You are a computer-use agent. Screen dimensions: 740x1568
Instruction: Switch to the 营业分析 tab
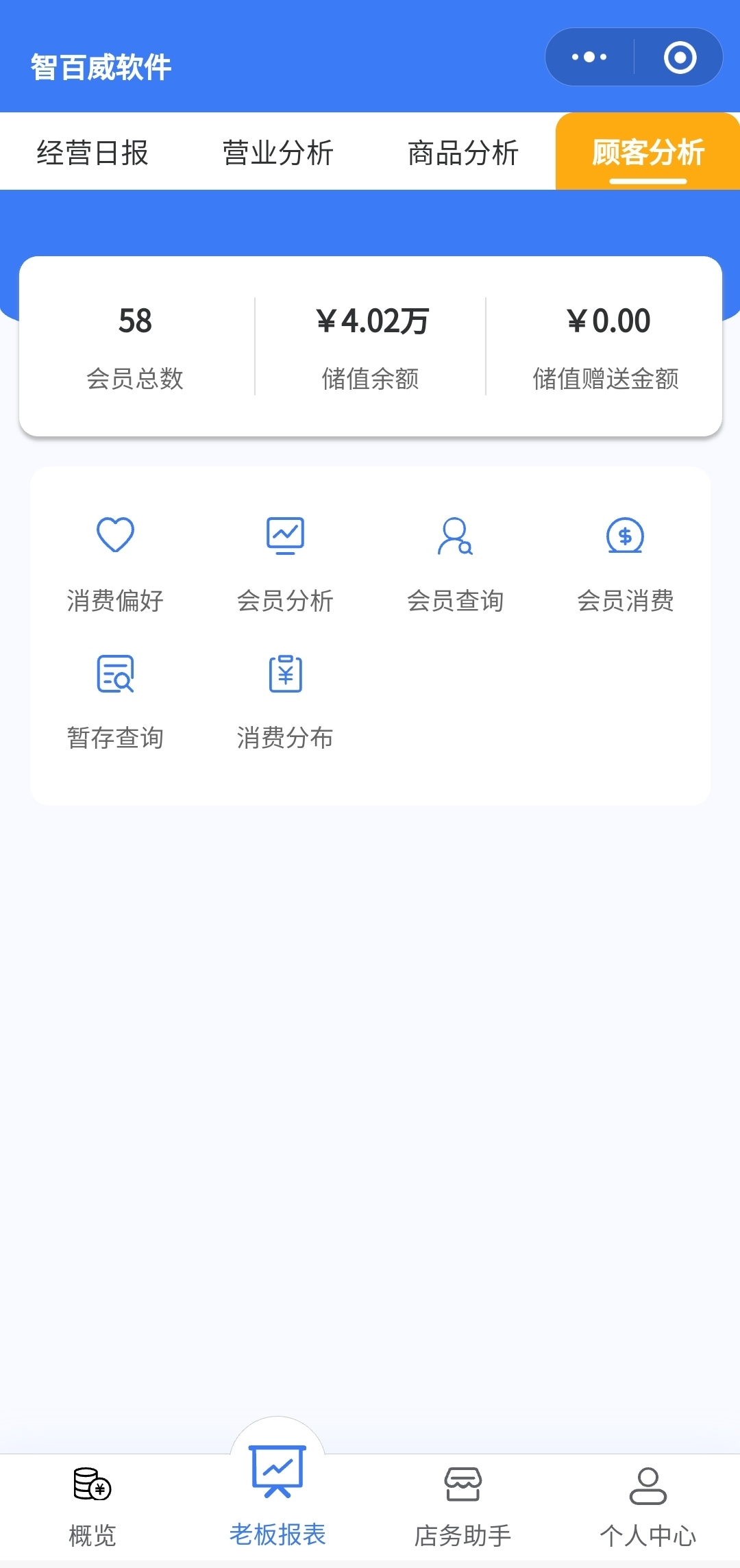point(277,152)
